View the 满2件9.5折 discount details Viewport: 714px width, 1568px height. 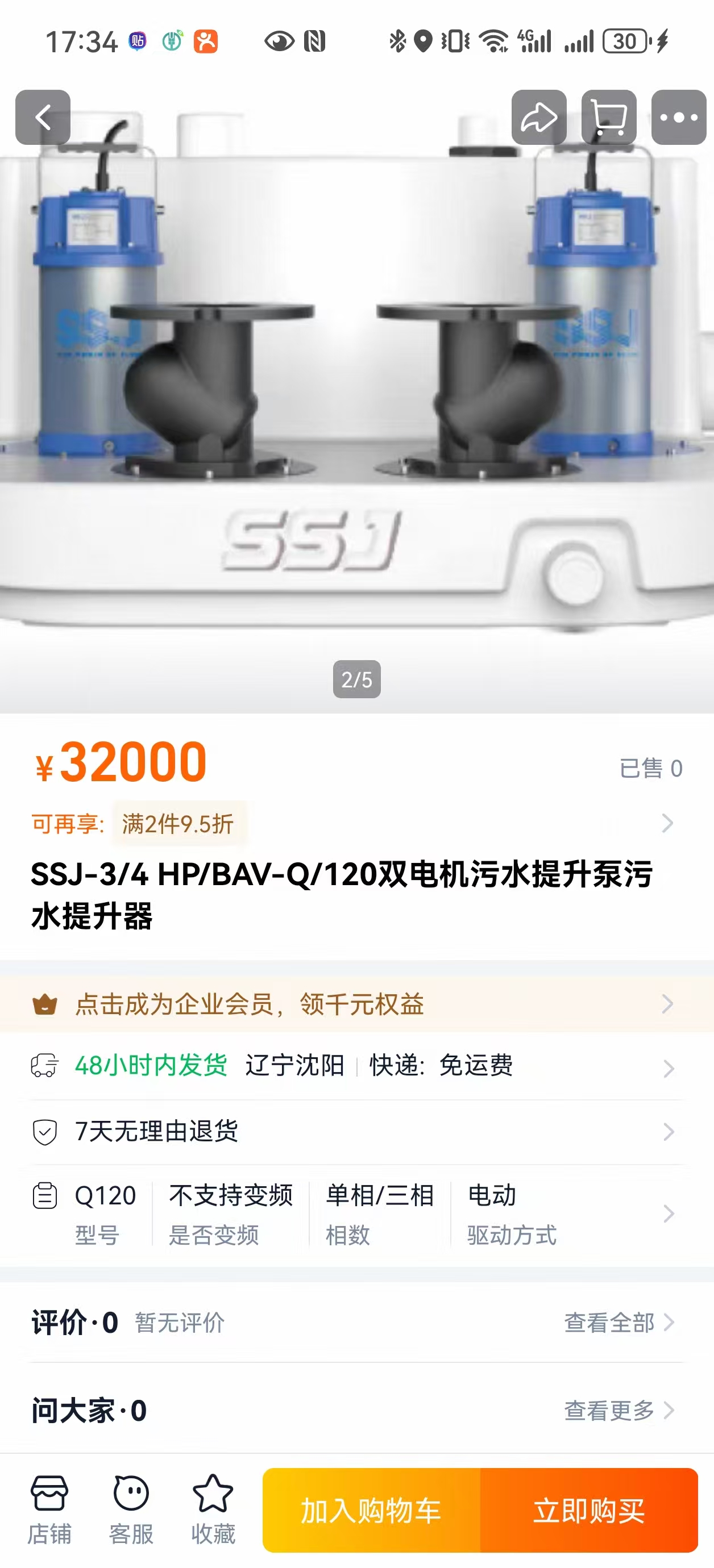tap(178, 824)
